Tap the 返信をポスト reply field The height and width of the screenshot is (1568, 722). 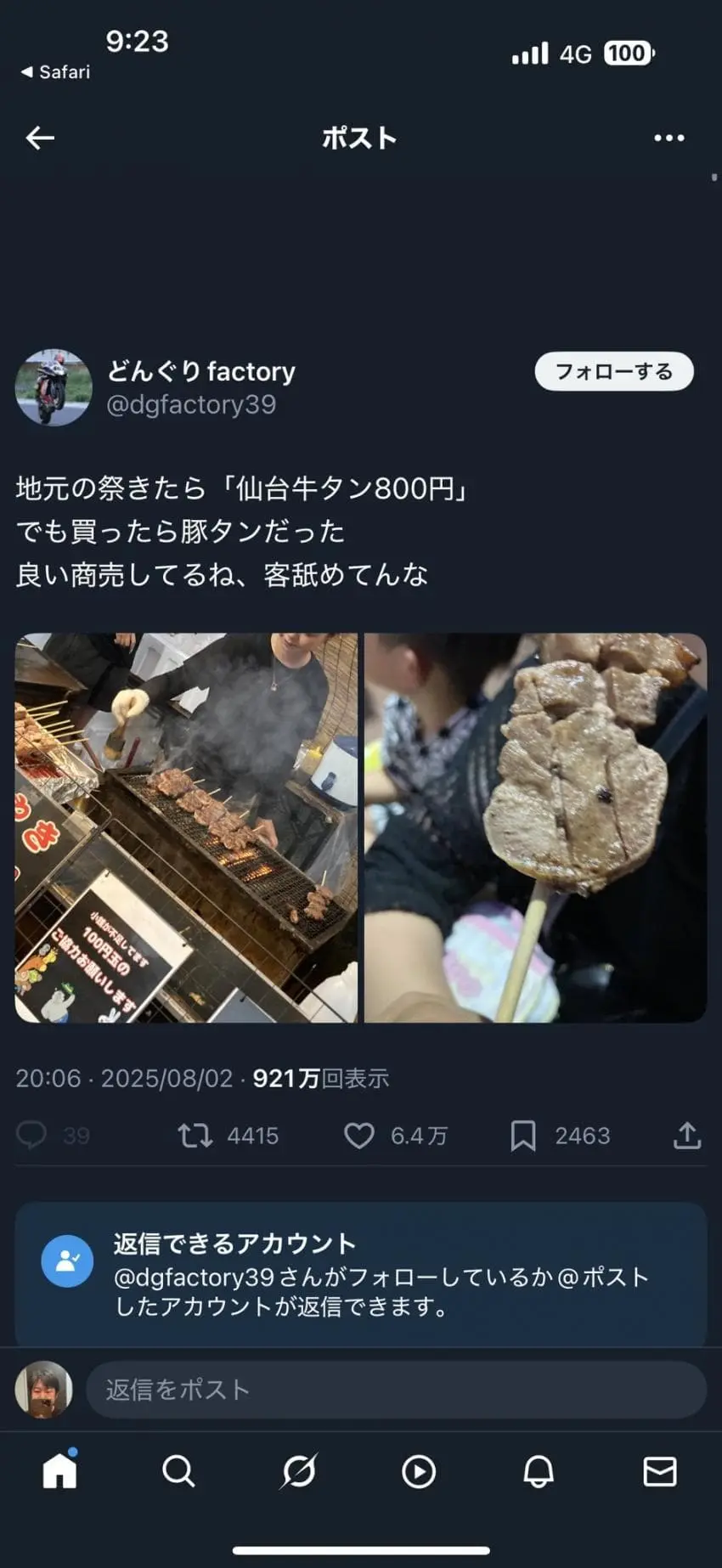pyautogui.click(x=395, y=1390)
